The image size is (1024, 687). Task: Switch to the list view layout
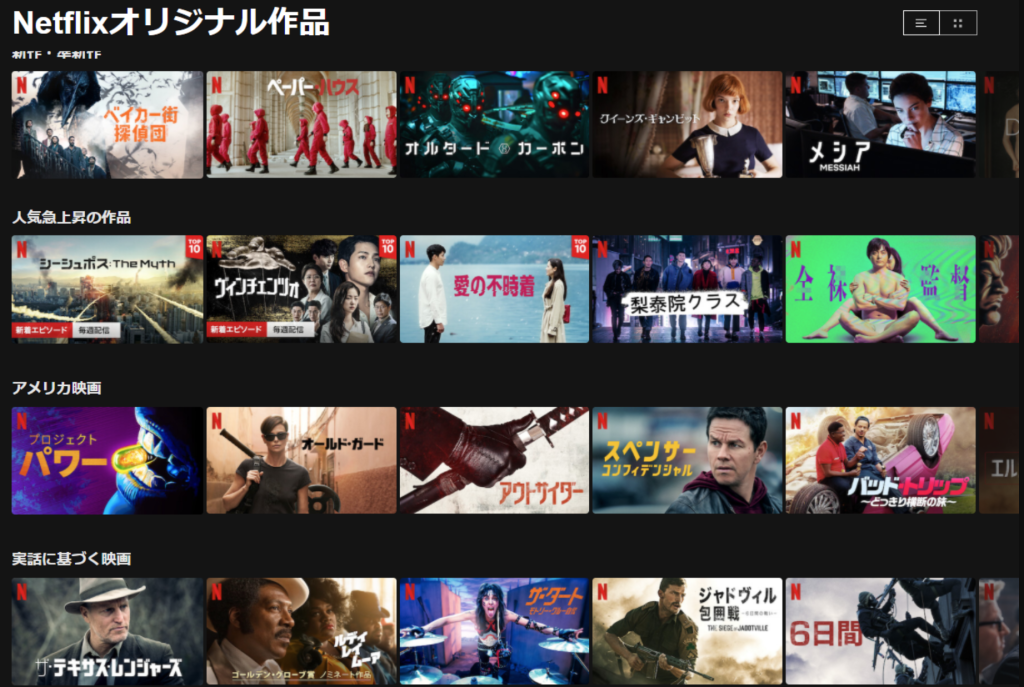pos(921,23)
